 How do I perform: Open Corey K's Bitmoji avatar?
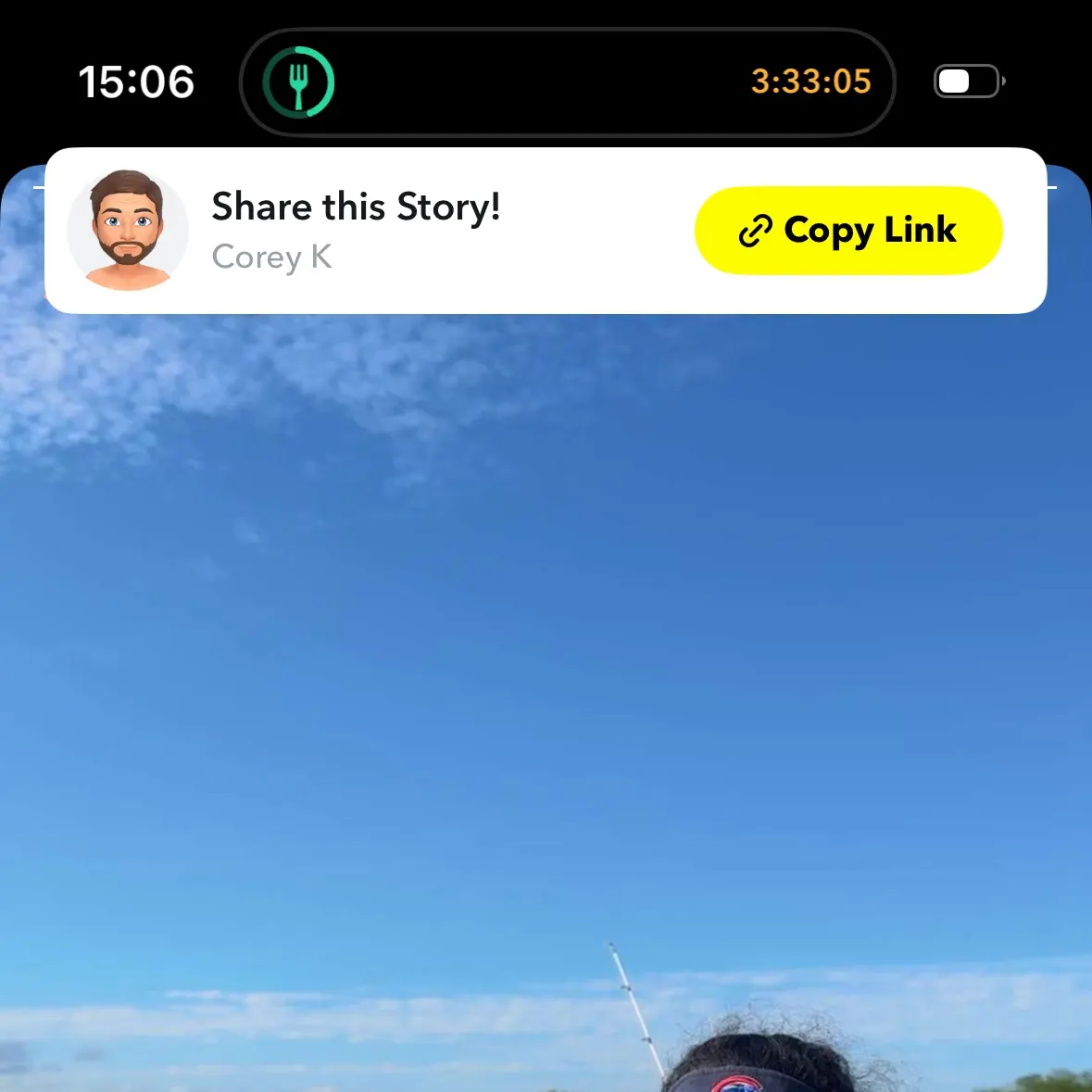(128, 231)
